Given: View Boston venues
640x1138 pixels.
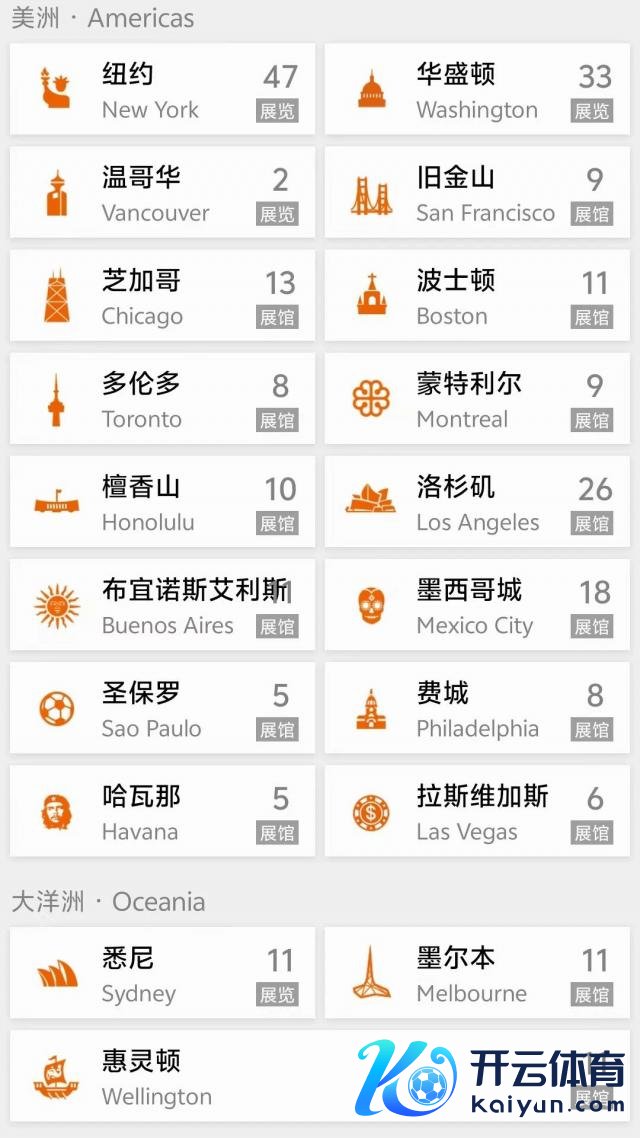Looking at the screenshot, I should (477, 296).
